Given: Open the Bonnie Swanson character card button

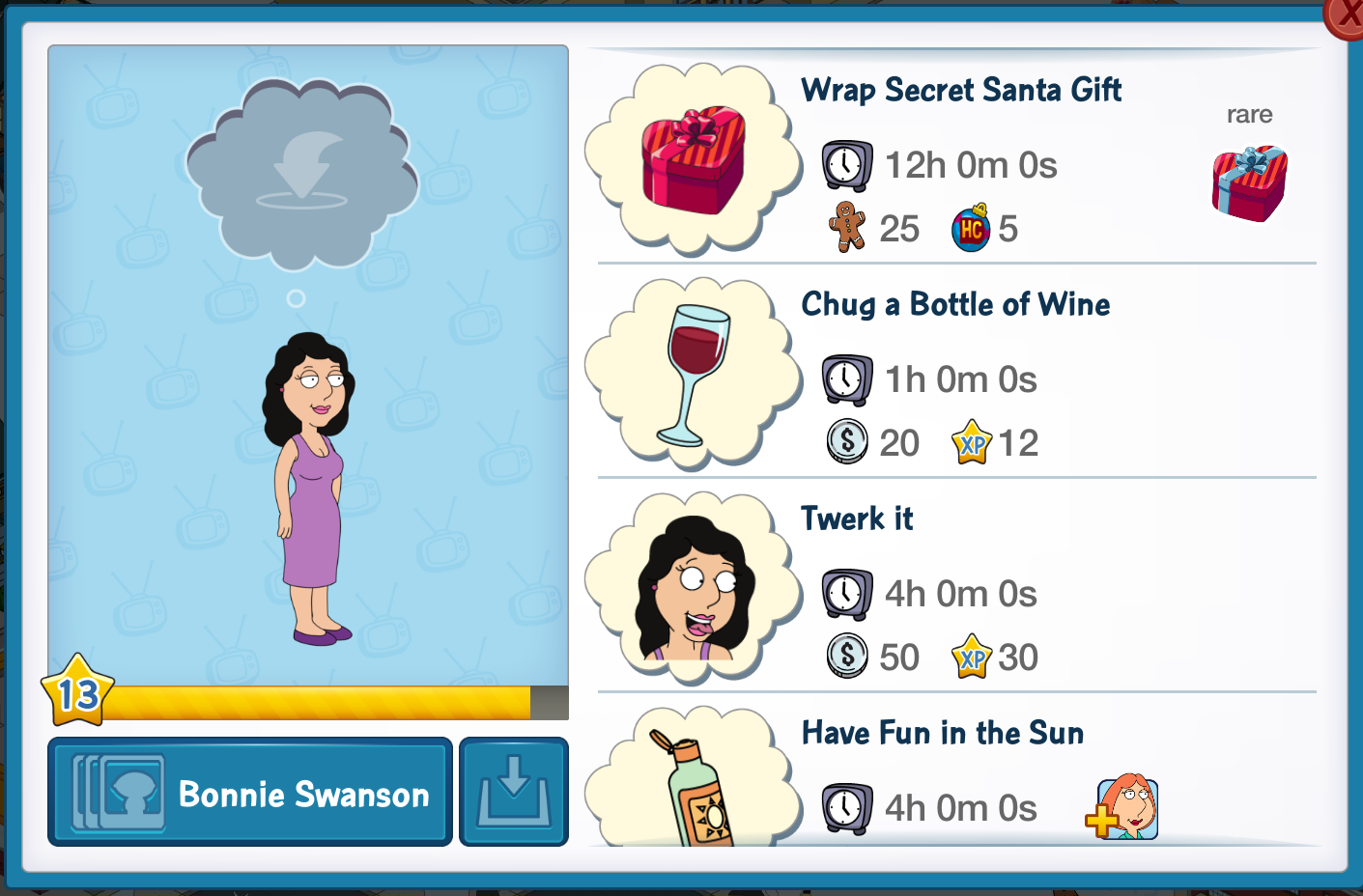Looking at the screenshot, I should coord(250,793).
